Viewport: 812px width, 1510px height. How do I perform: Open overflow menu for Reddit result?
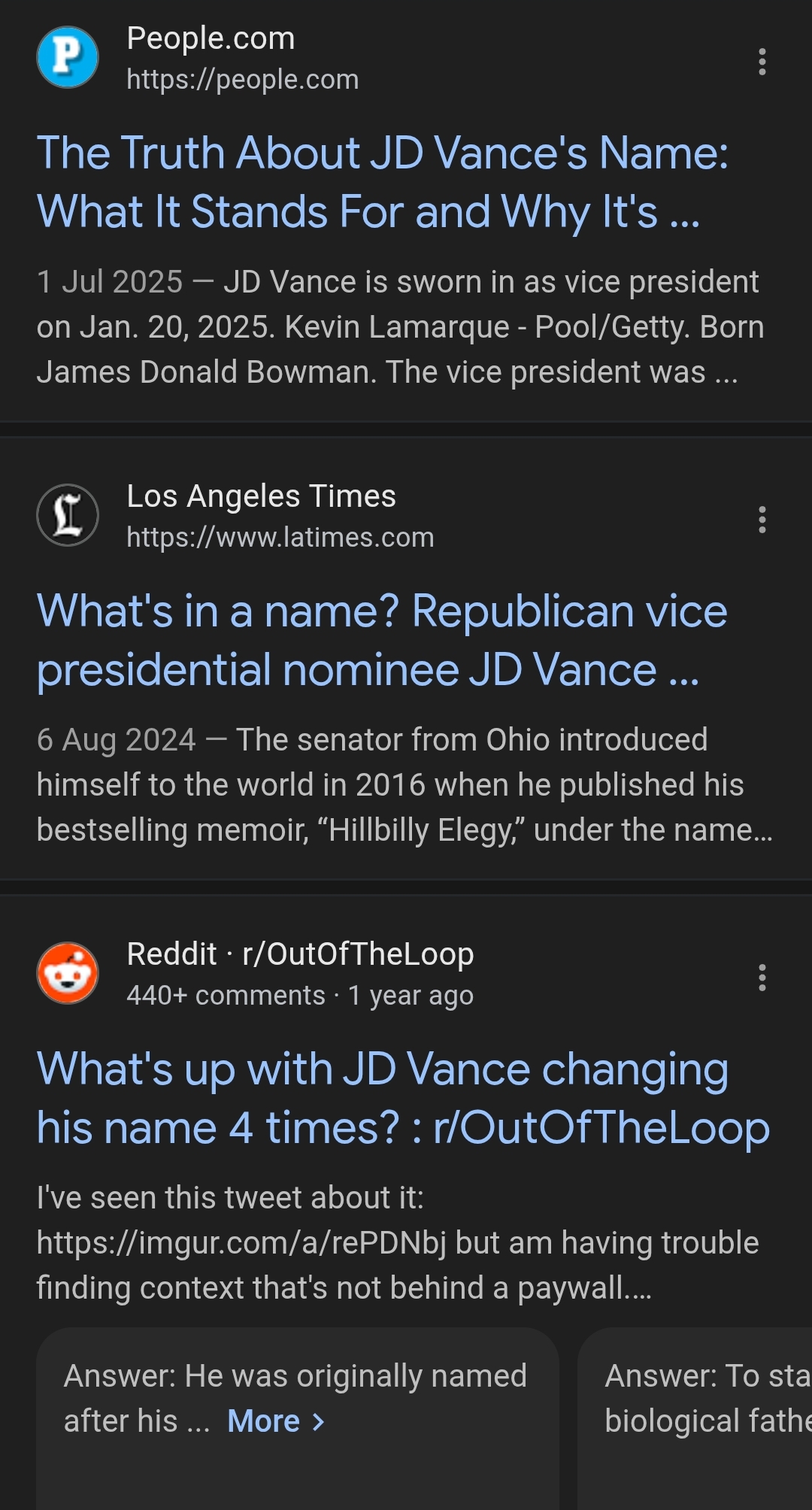tap(762, 978)
